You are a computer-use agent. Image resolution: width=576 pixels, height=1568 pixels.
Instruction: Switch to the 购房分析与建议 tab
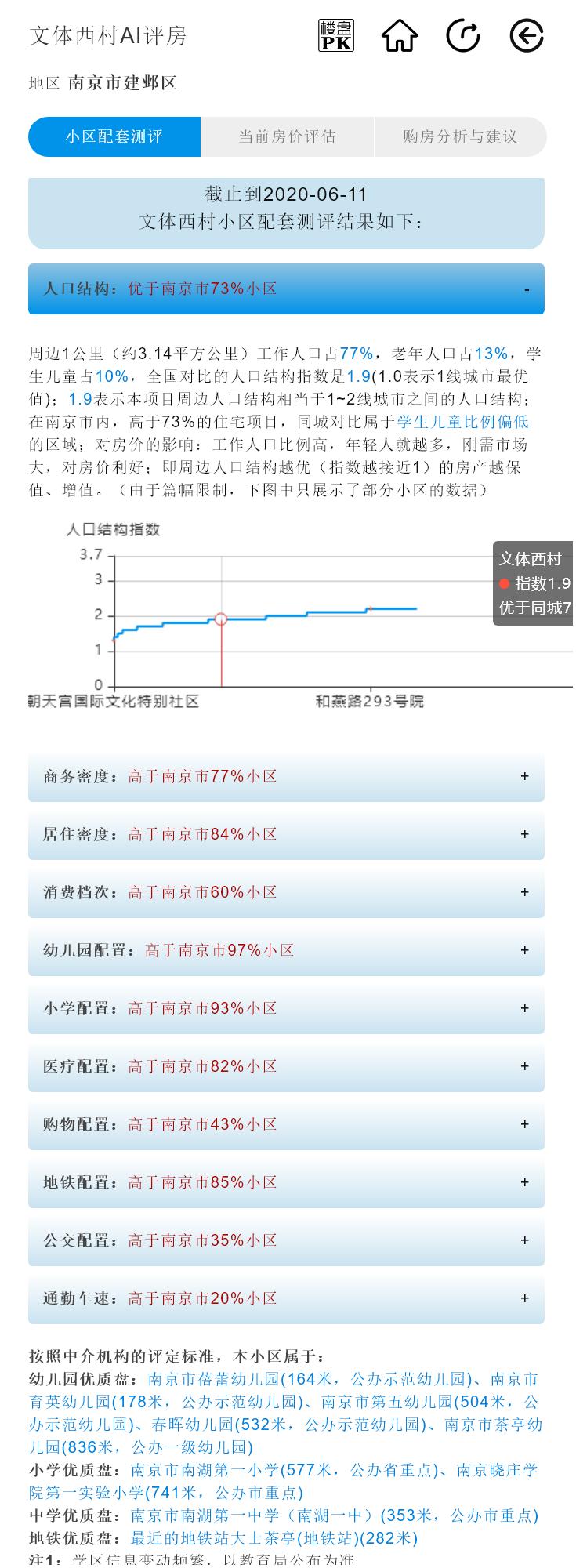click(x=461, y=136)
